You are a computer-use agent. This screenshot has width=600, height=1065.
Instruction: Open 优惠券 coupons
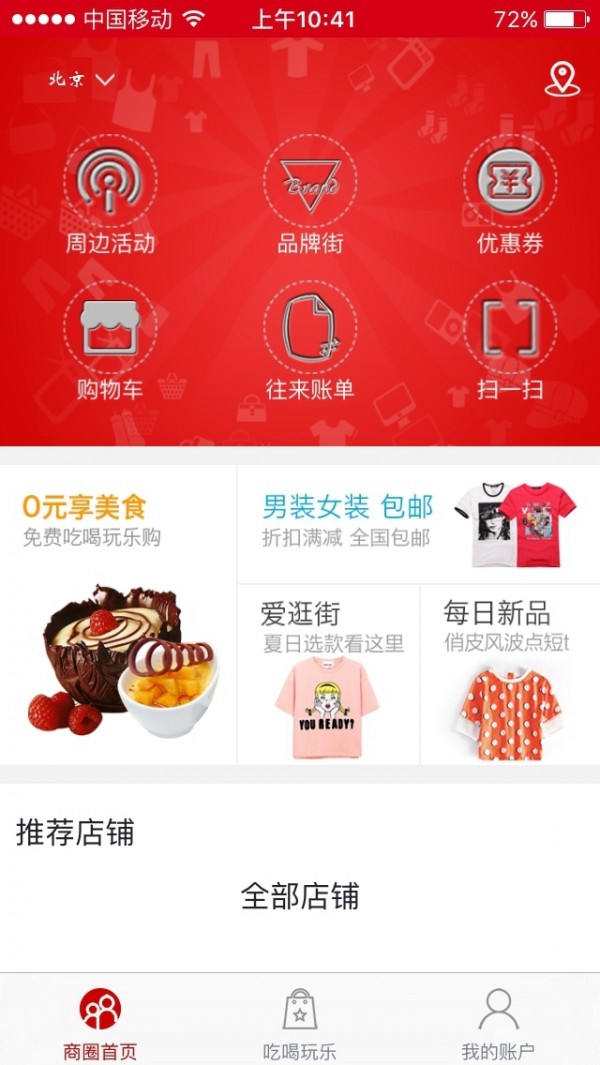click(510, 196)
